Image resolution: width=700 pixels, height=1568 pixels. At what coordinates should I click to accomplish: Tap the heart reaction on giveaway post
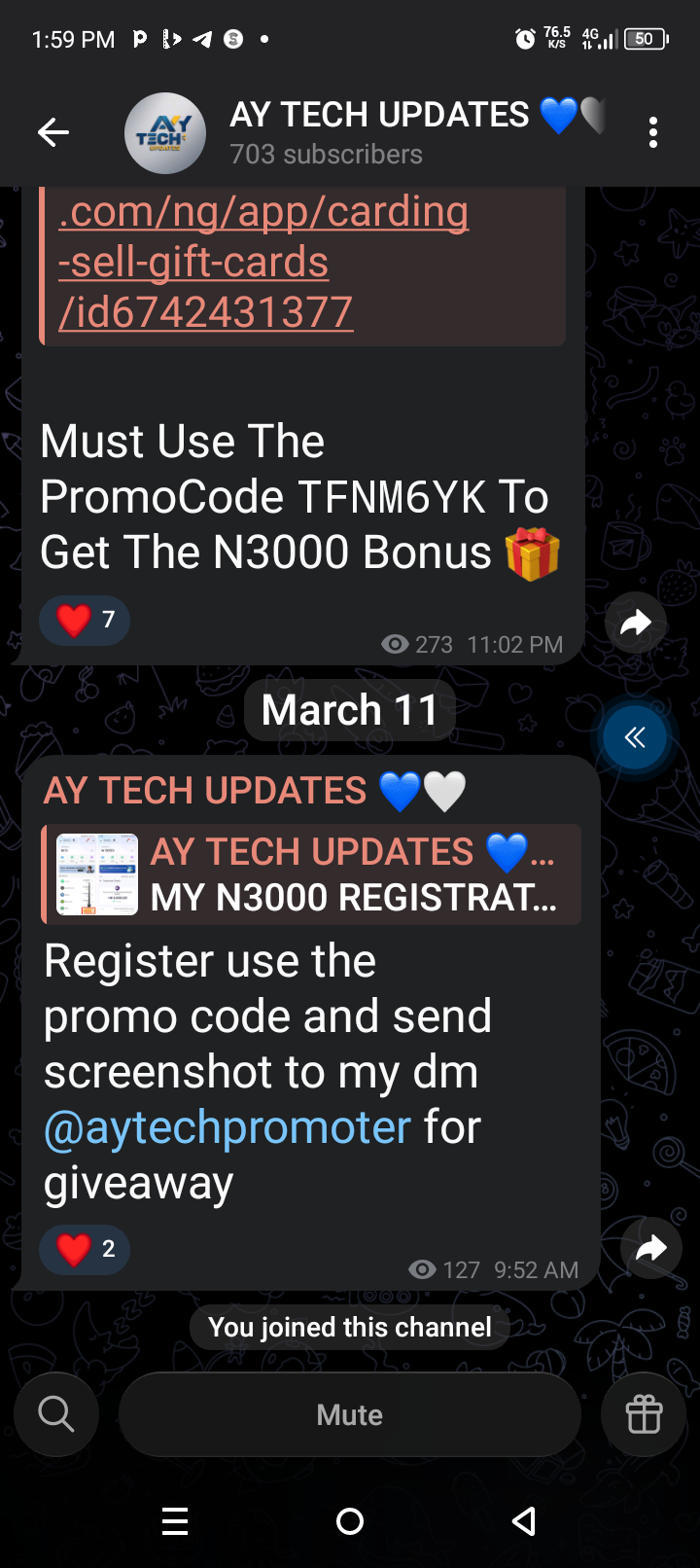85,1249
